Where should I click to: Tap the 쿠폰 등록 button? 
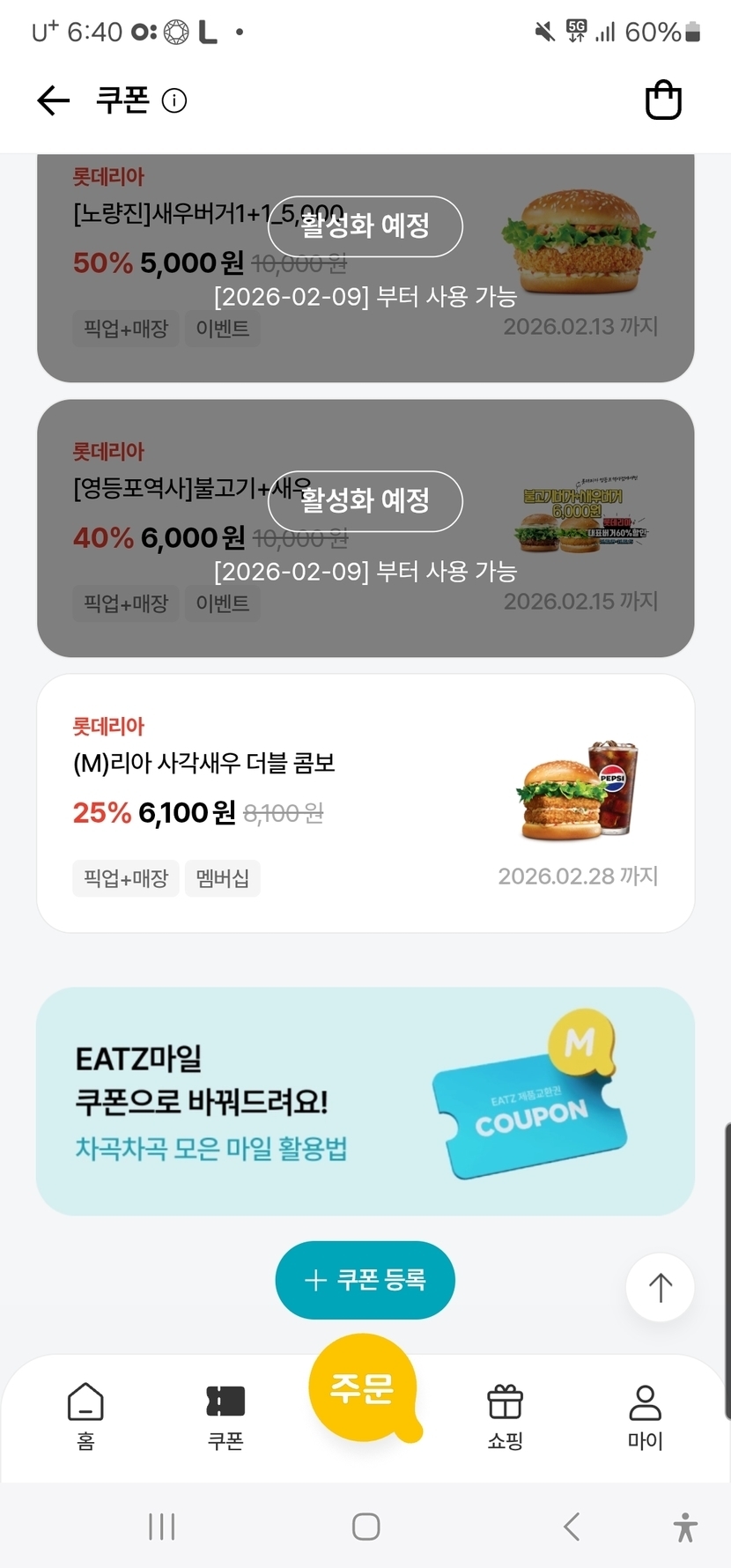click(365, 1280)
